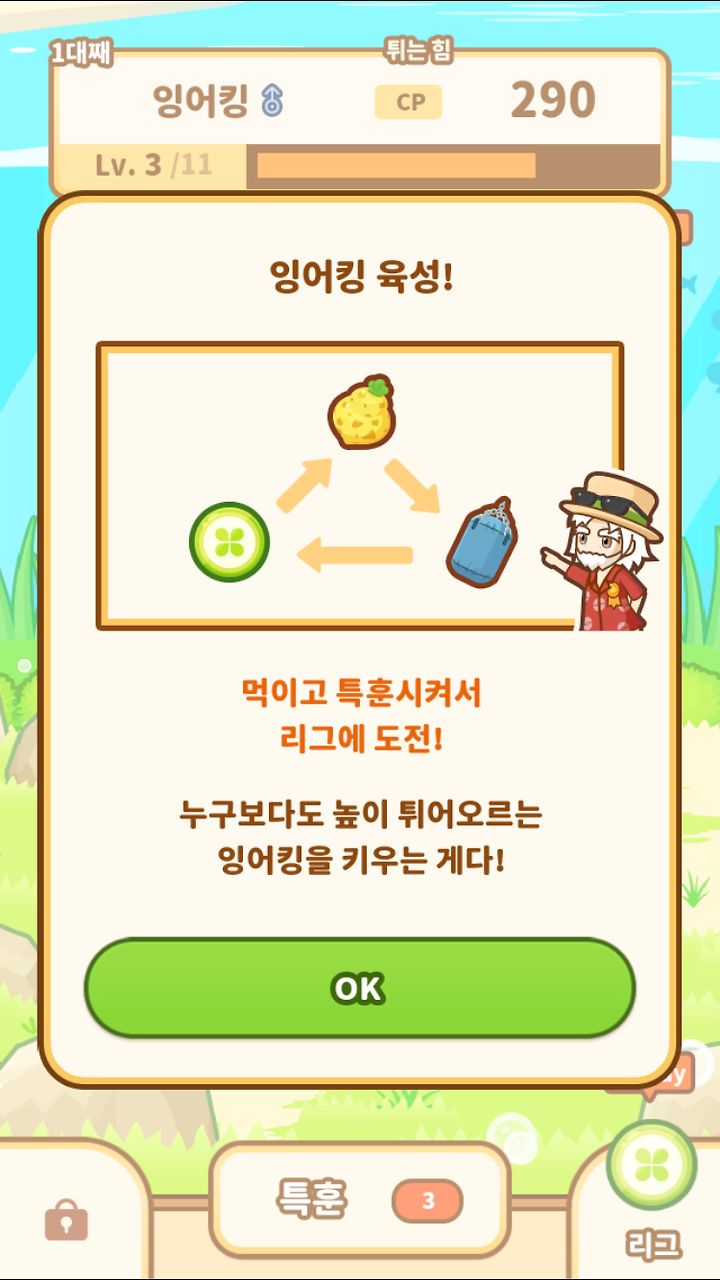720x1280 pixels.
Task: Open the 특훈 training button
Action: coord(360,1200)
